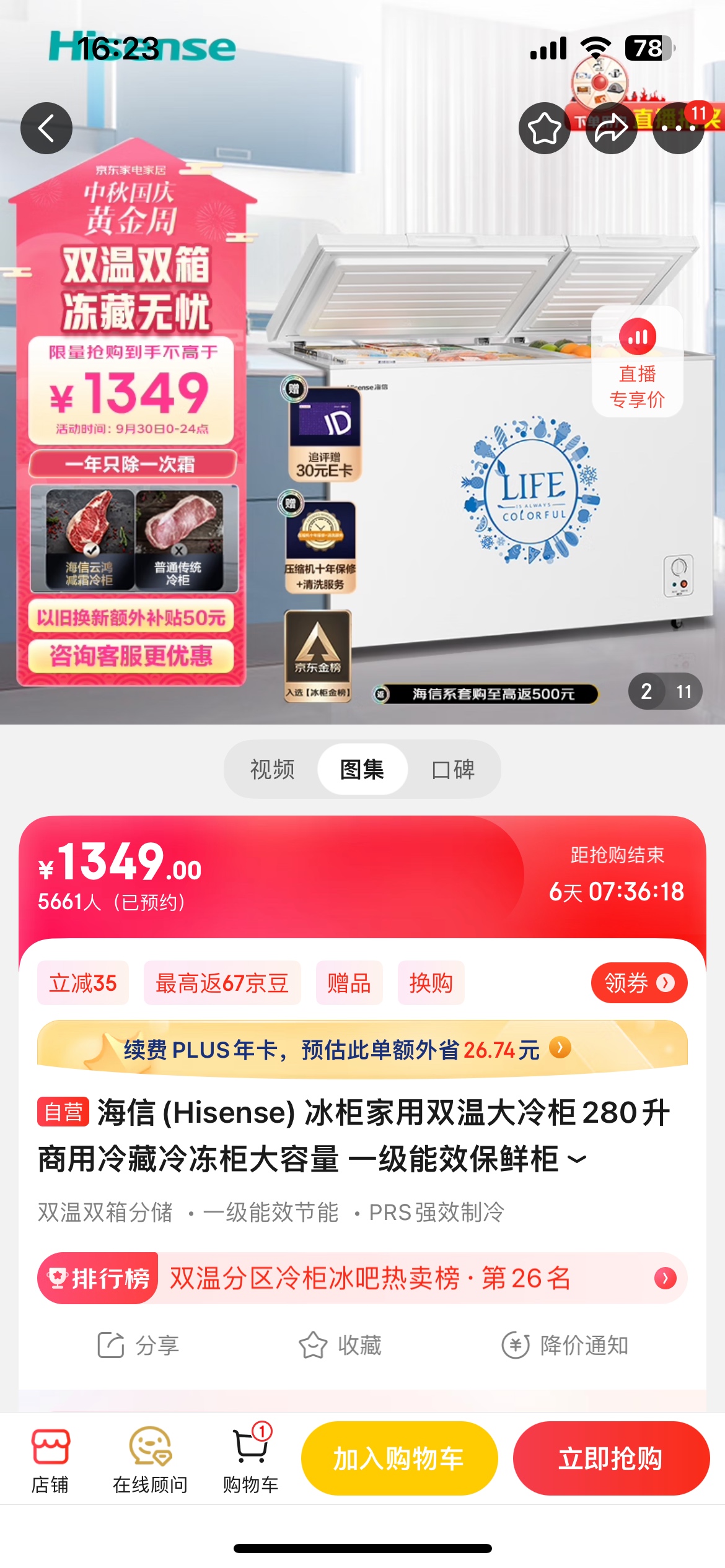Open the 直播专享价 live badge

[x=637, y=362]
